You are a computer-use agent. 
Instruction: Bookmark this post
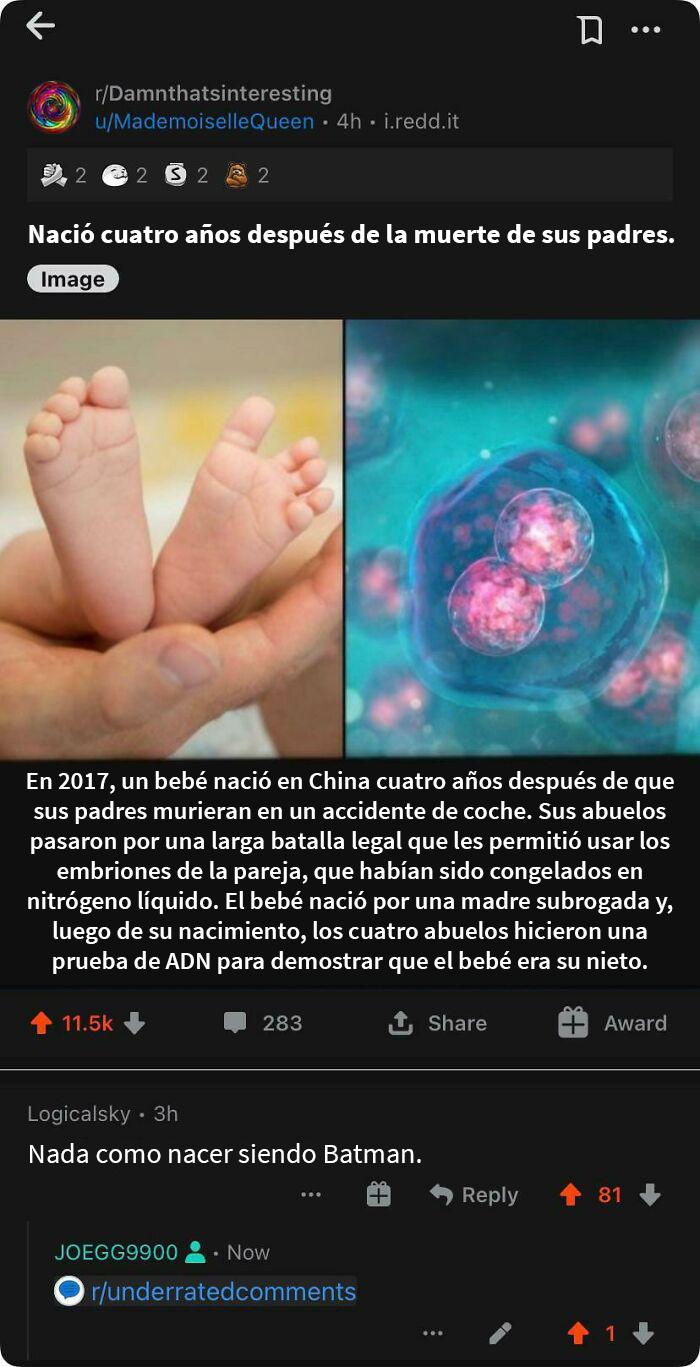590,30
